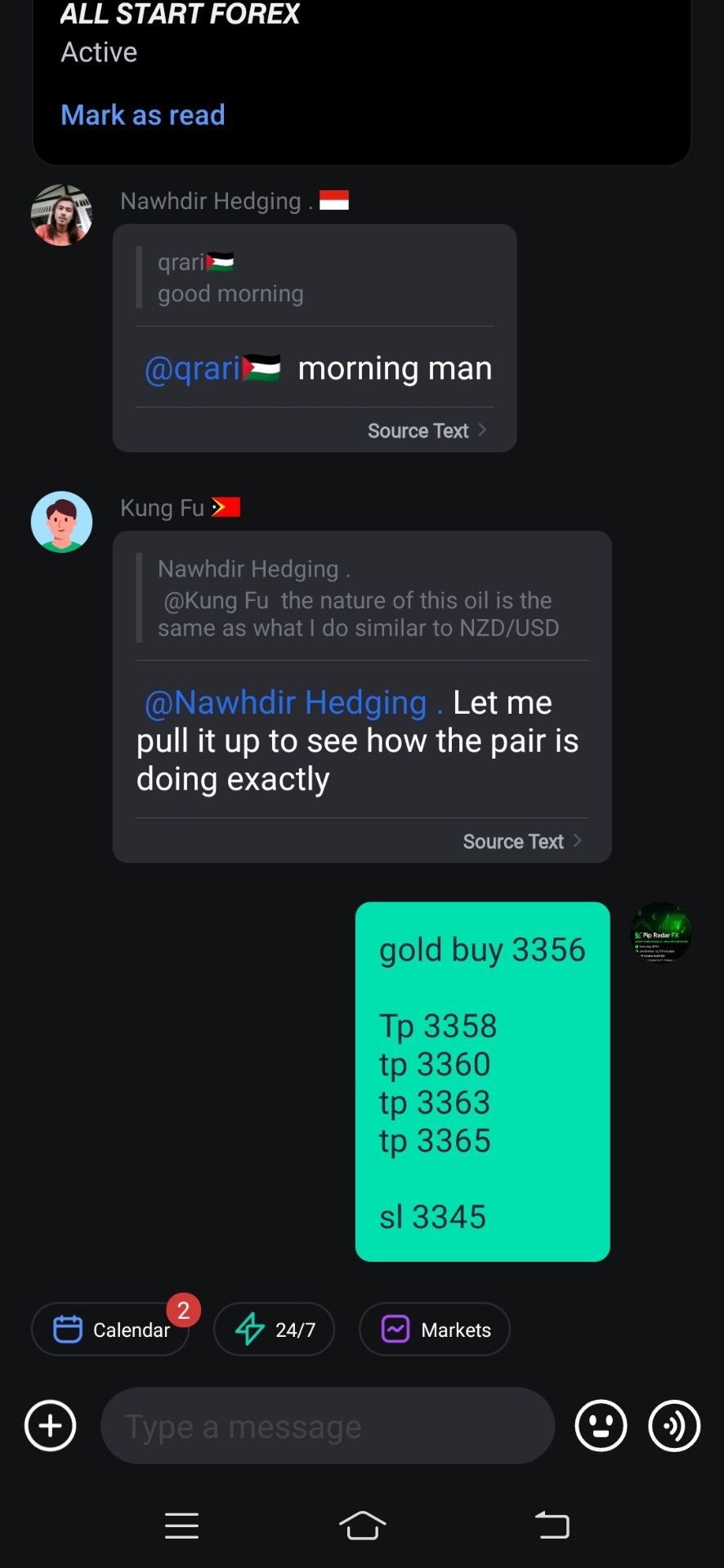
Task: Go to the system home screen
Action: click(362, 1525)
